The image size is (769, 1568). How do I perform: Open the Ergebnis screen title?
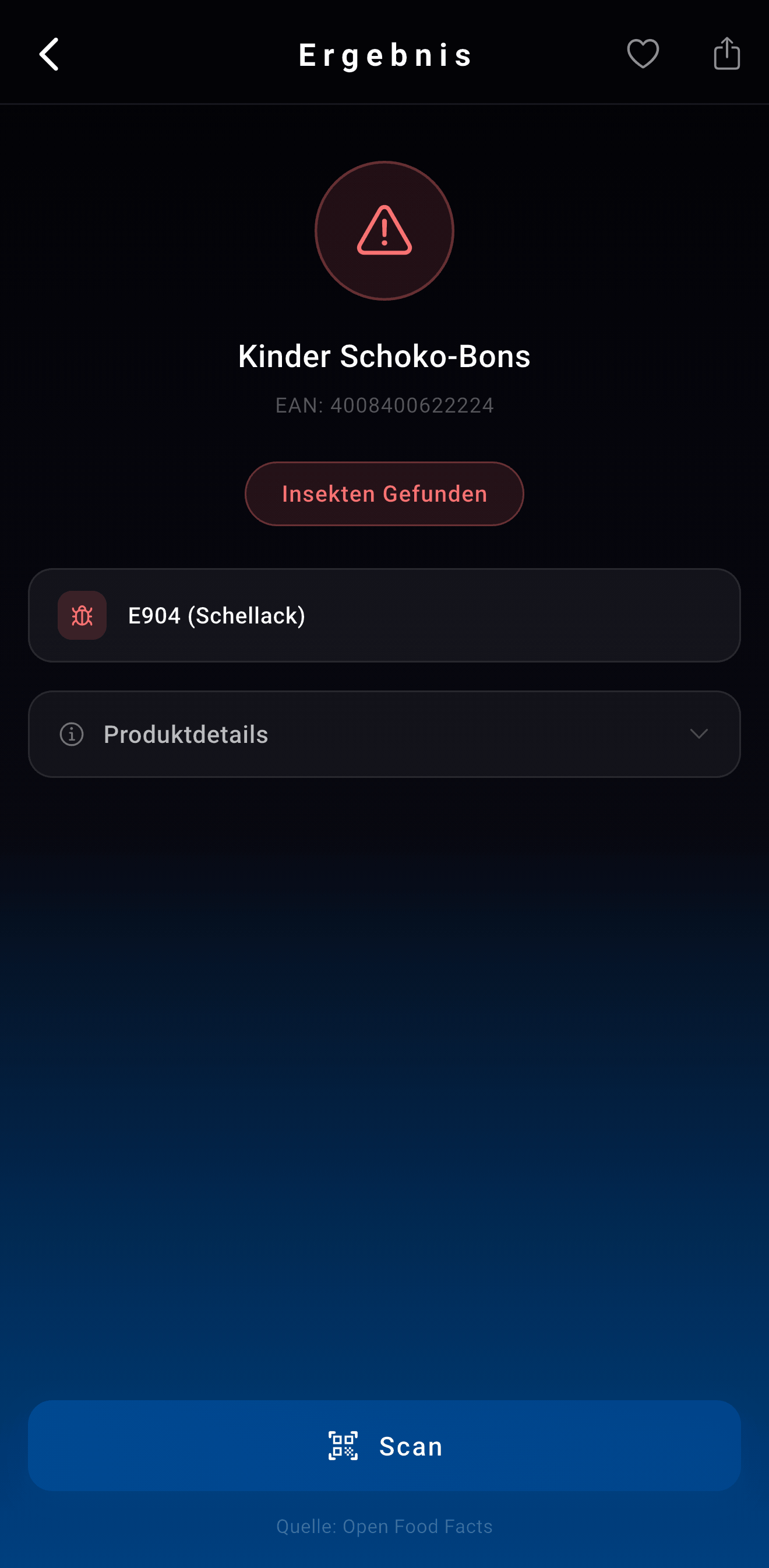pyautogui.click(x=386, y=54)
